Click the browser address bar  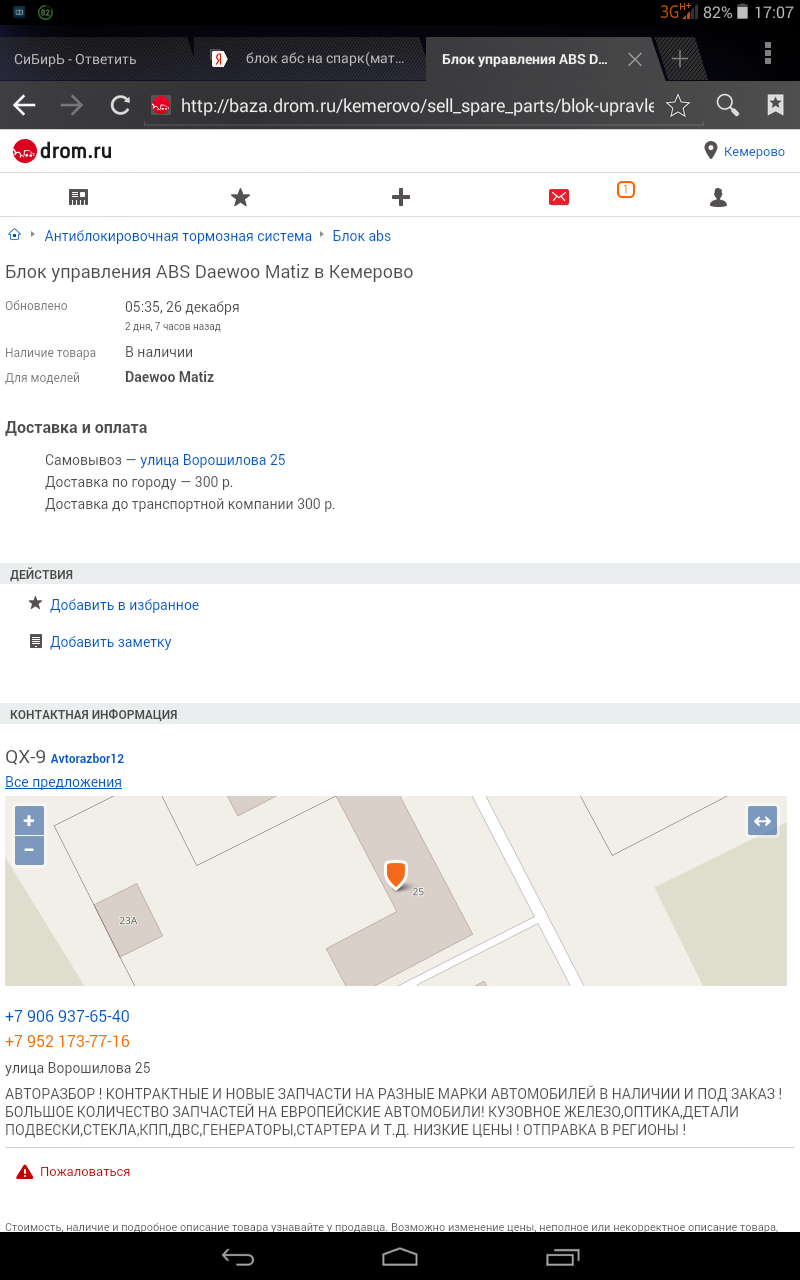[x=400, y=104]
